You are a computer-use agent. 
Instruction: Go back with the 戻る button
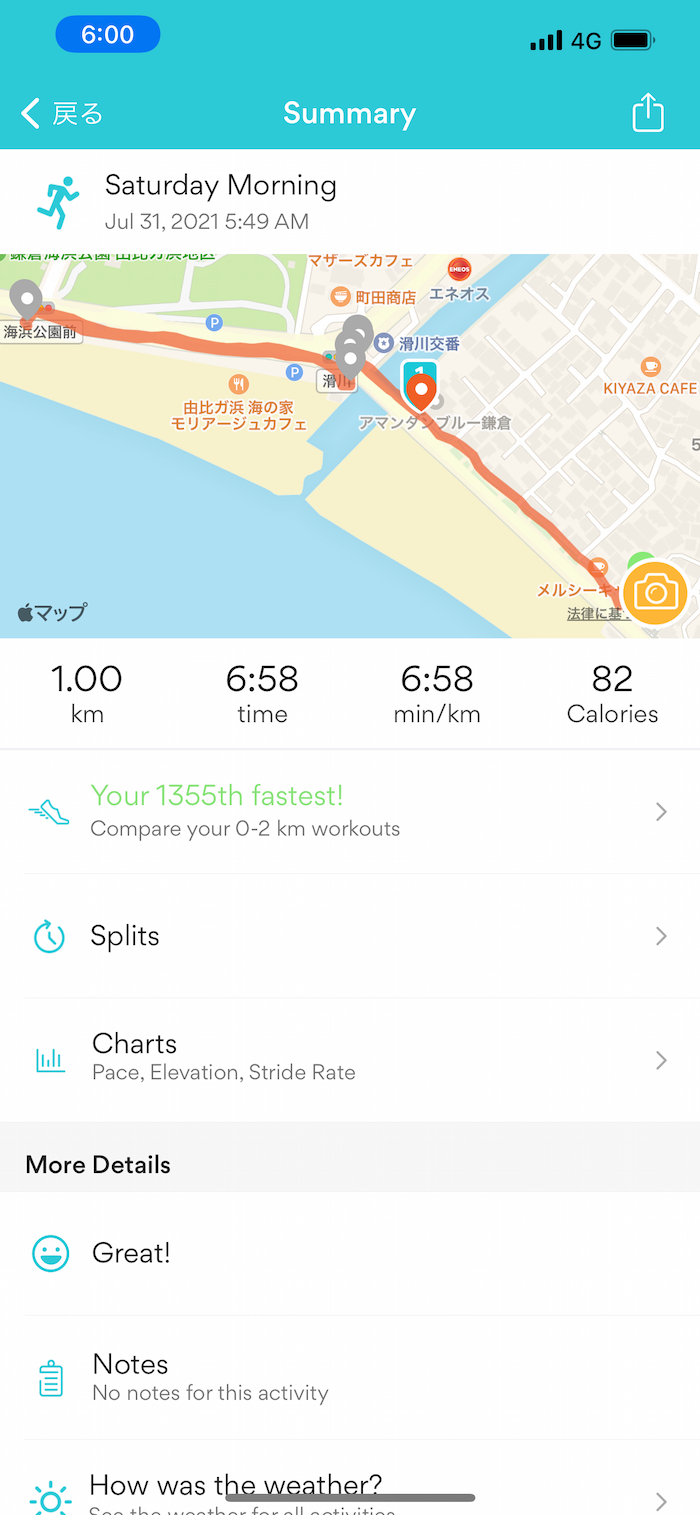[x=62, y=114]
